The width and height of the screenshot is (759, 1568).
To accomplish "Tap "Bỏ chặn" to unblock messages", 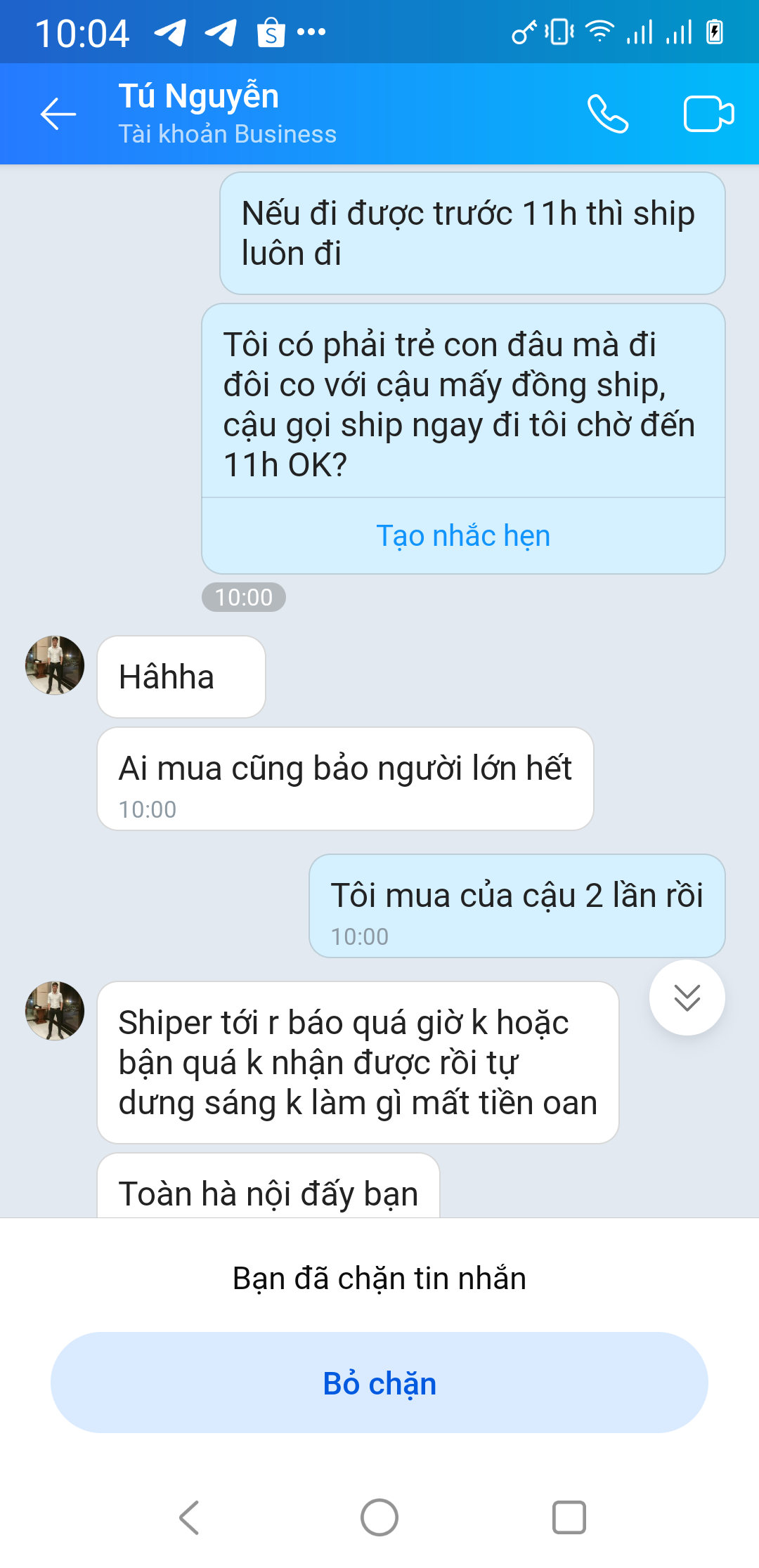I will click(x=379, y=1383).
